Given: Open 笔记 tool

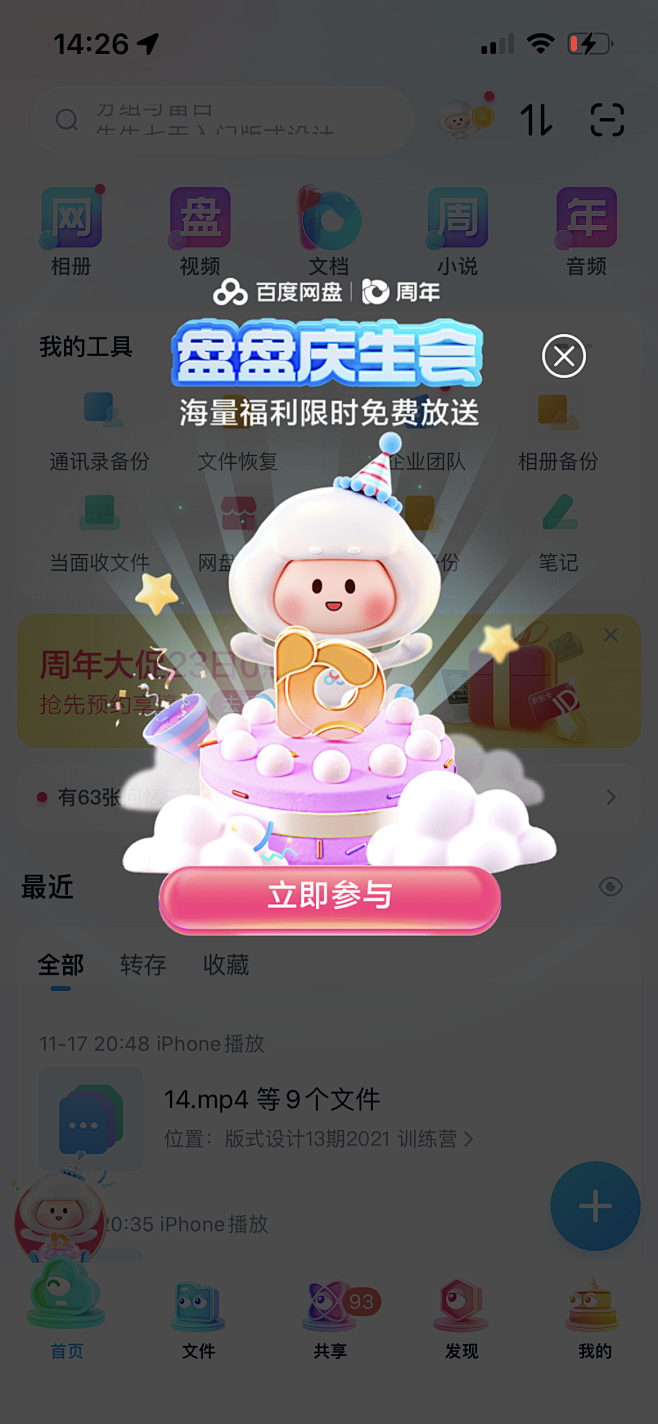Looking at the screenshot, I should (558, 533).
